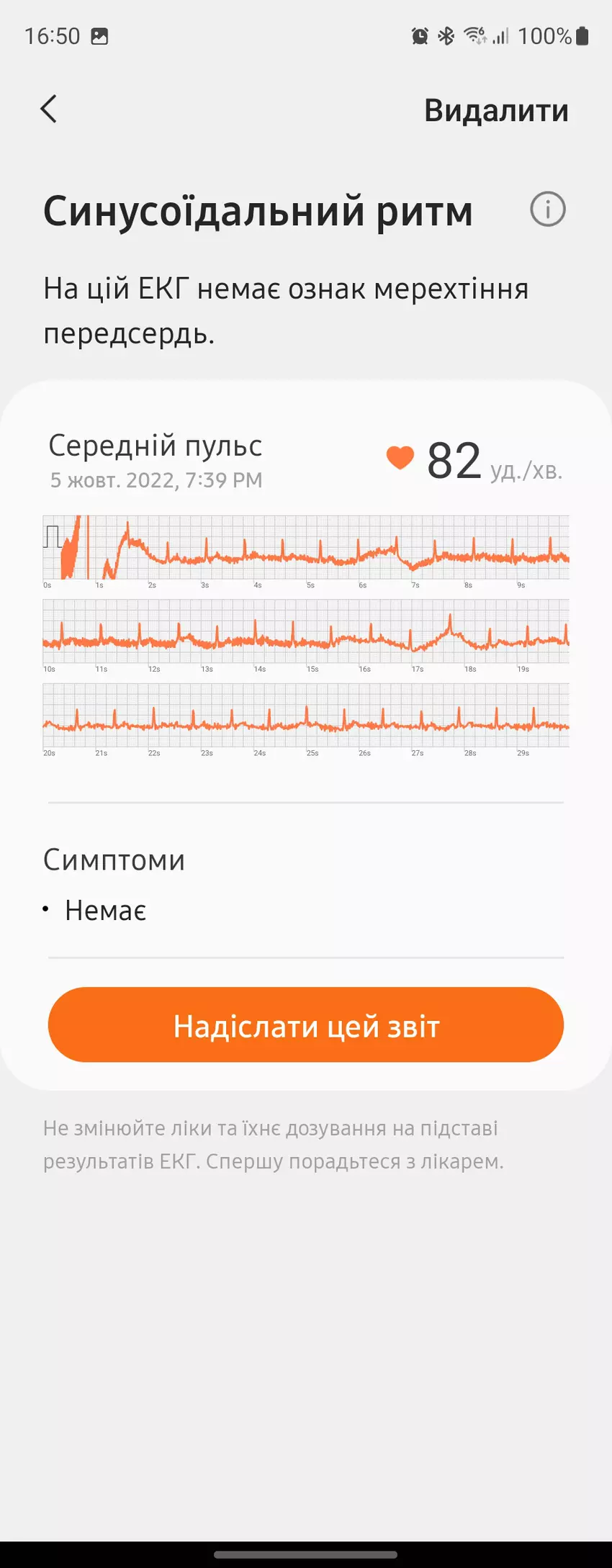The height and width of the screenshot is (1568, 612).
Task: Tap Видалити to delete this ECG
Action: (496, 111)
